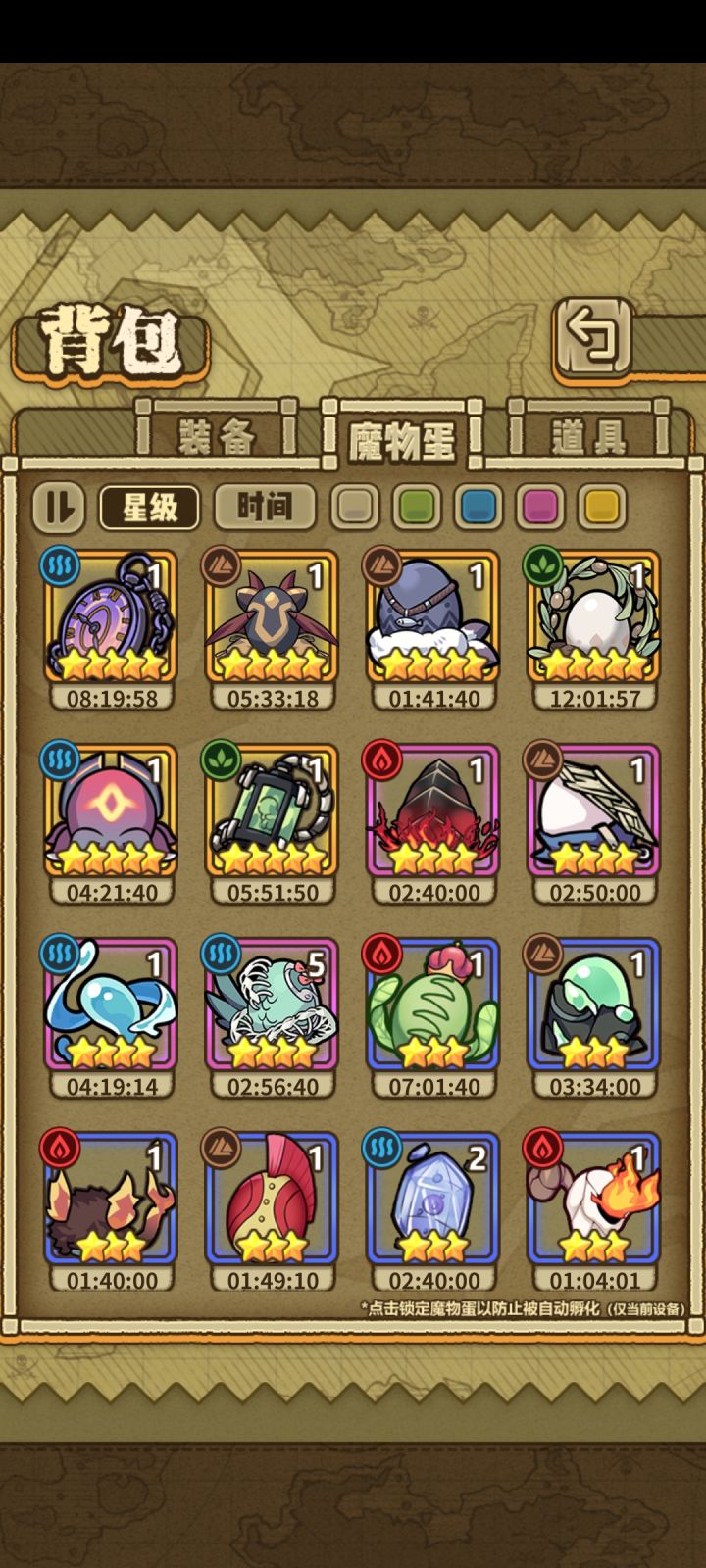Tap the back arrow button
706x1568 pixels.
(592, 339)
